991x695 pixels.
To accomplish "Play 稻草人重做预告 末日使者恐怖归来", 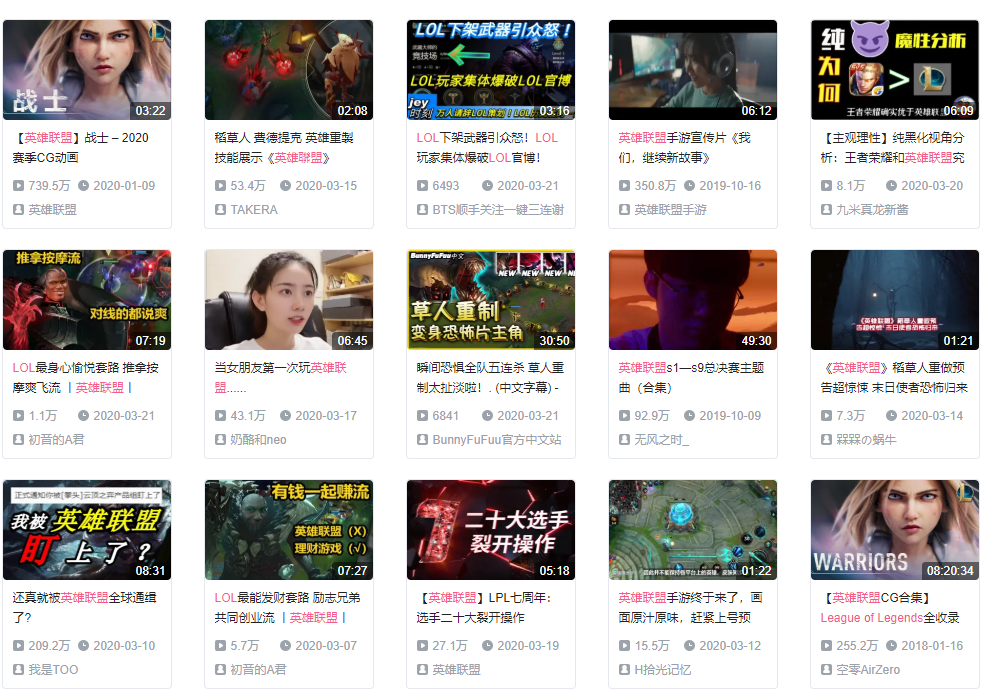I will click(895, 300).
